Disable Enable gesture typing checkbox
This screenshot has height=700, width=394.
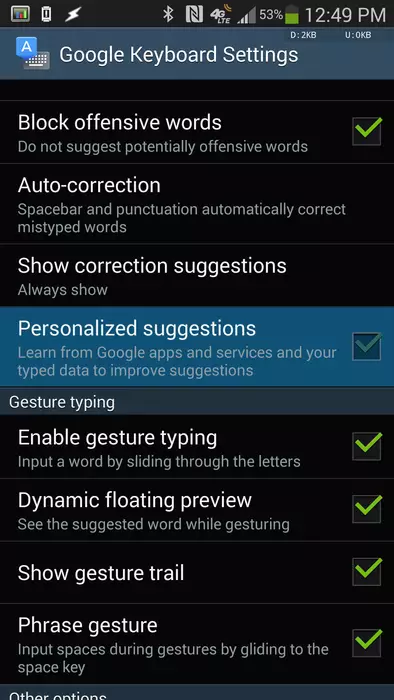click(x=367, y=446)
